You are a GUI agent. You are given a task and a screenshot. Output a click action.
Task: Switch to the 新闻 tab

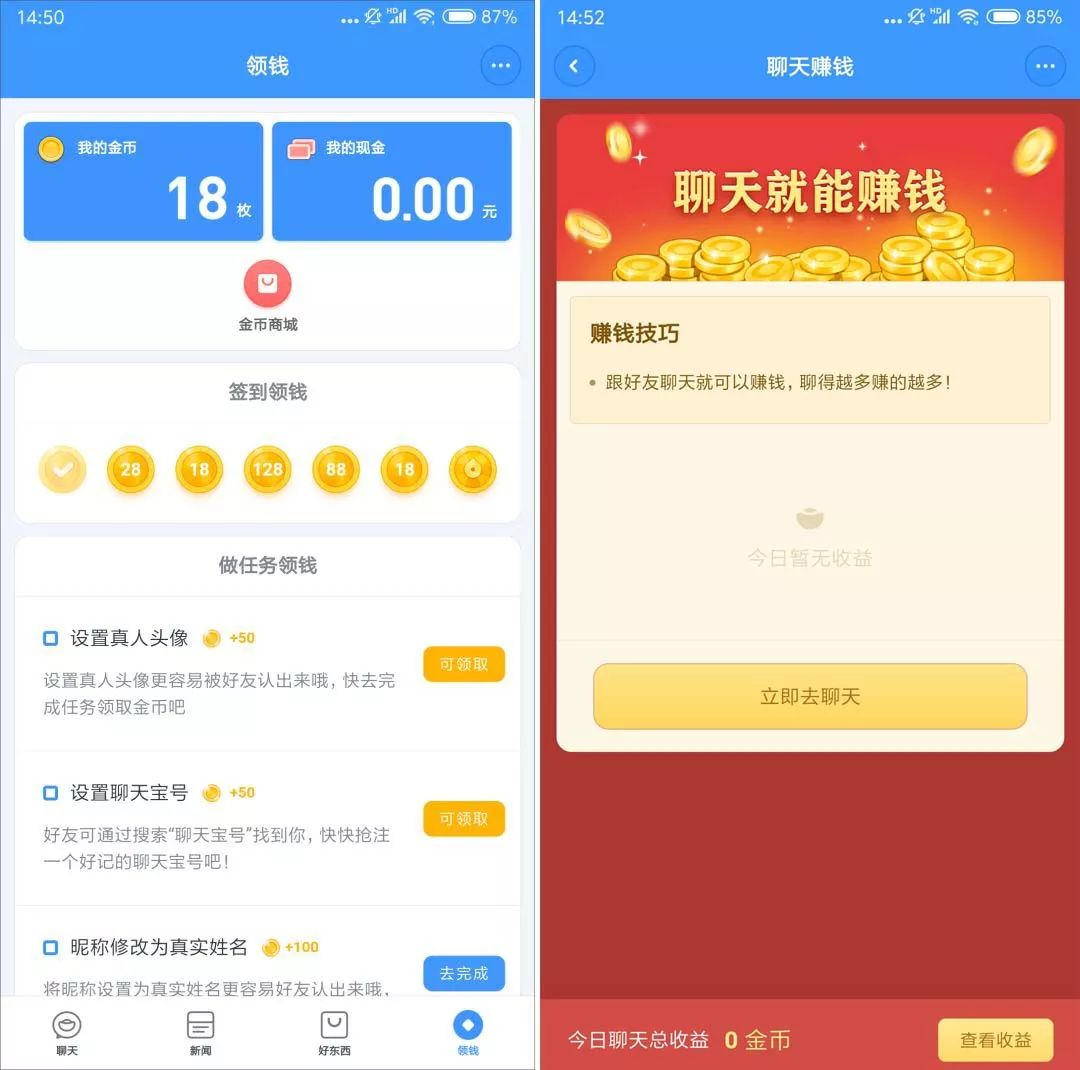pos(200,1033)
